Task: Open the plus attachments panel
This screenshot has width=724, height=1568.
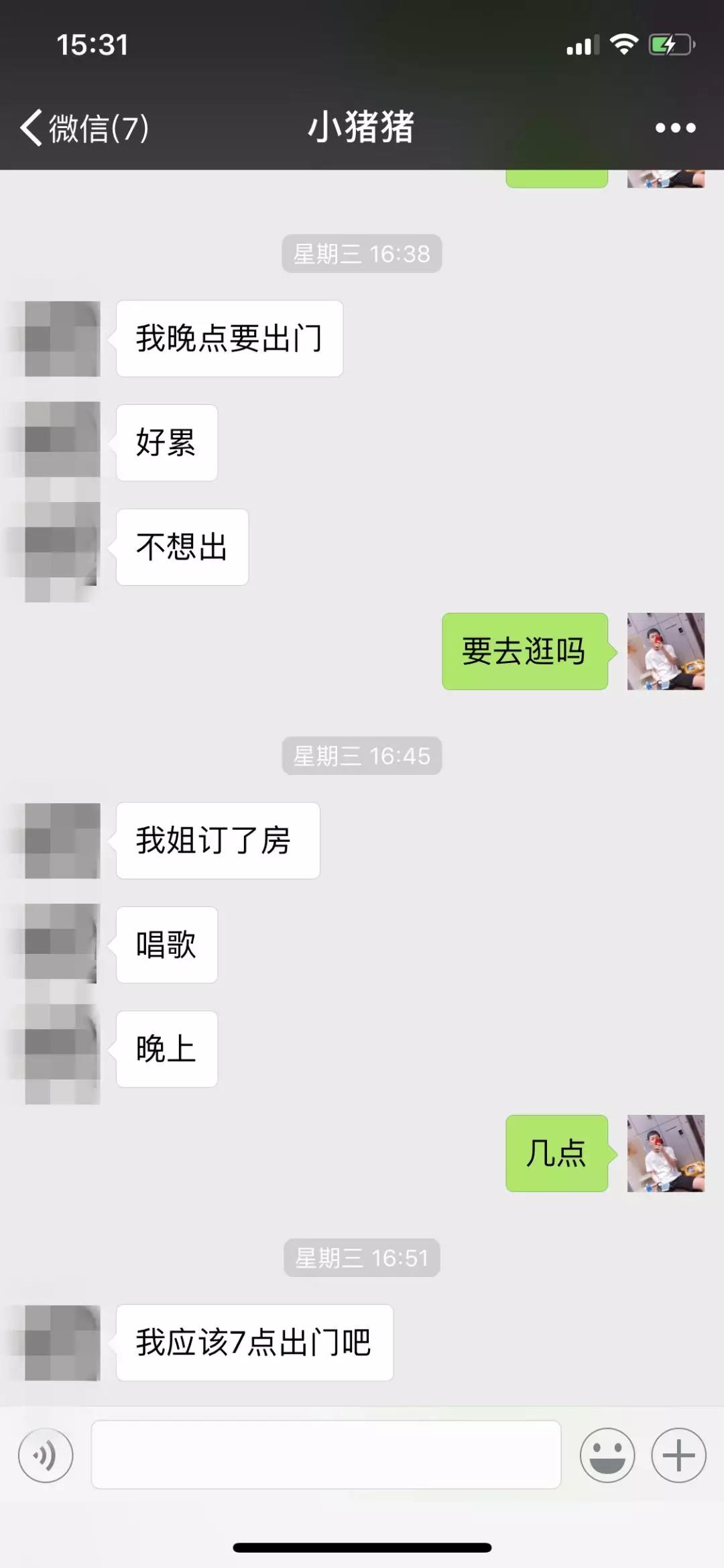Action: [x=678, y=1455]
